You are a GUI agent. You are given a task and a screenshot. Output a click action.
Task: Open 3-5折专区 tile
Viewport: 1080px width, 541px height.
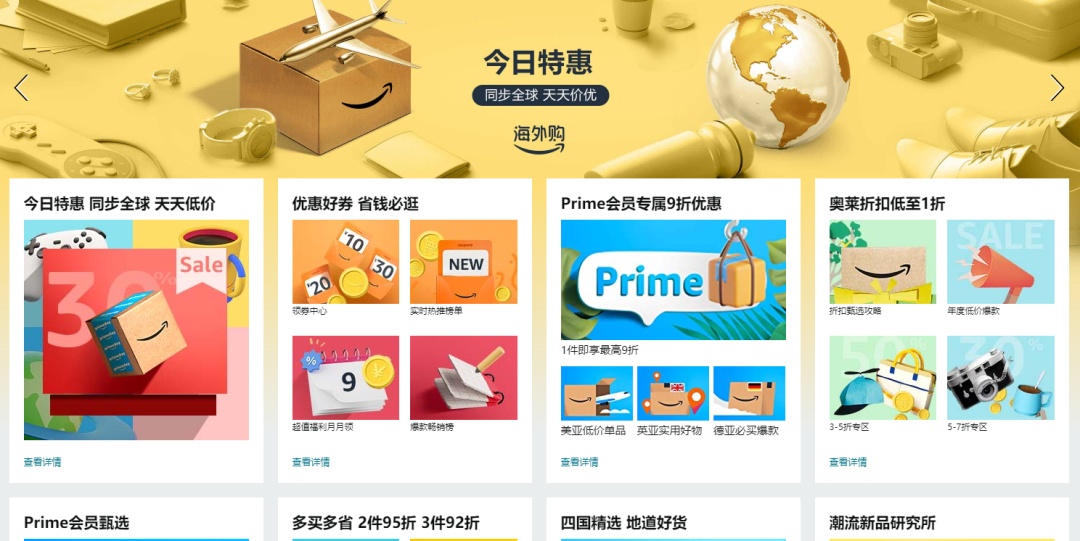(x=882, y=378)
